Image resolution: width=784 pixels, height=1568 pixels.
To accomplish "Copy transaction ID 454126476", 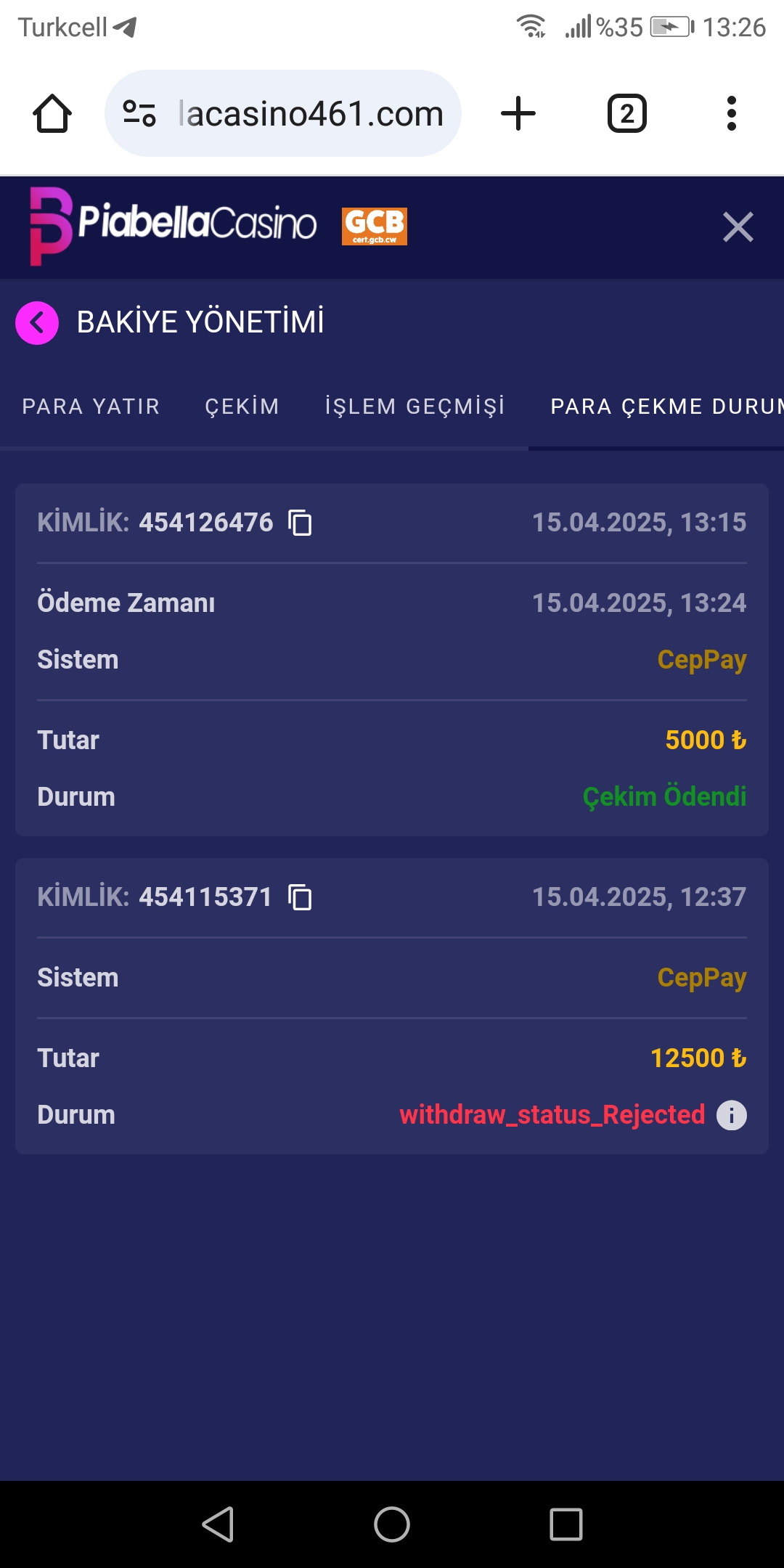I will click(x=301, y=523).
